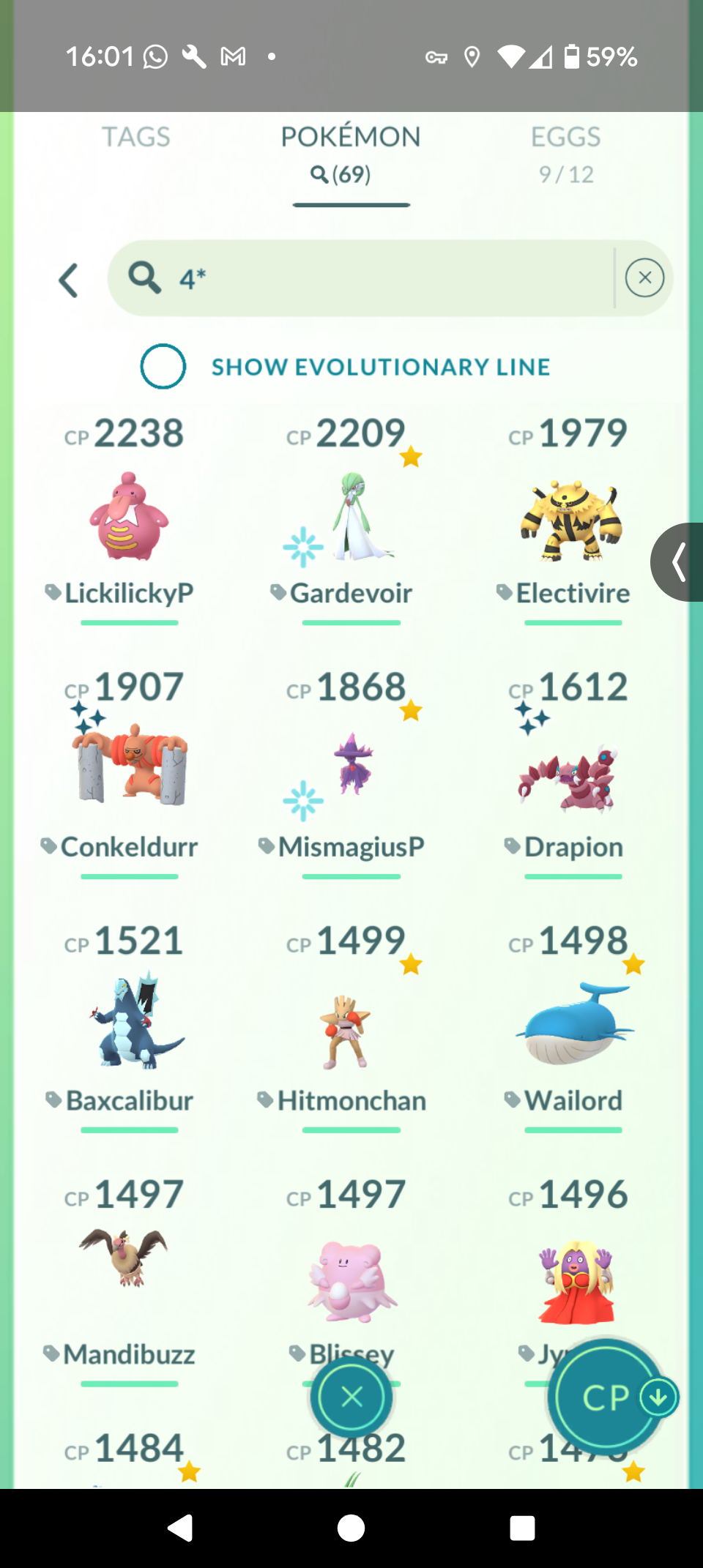The image size is (703, 1568).
Task: Open Wailord with CP 1498
Action: pyautogui.click(x=573, y=1023)
